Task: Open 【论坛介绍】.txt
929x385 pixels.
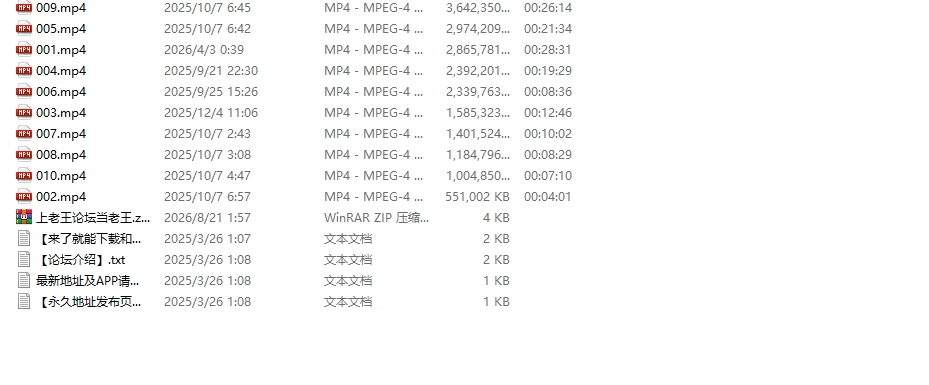Action: (81, 259)
